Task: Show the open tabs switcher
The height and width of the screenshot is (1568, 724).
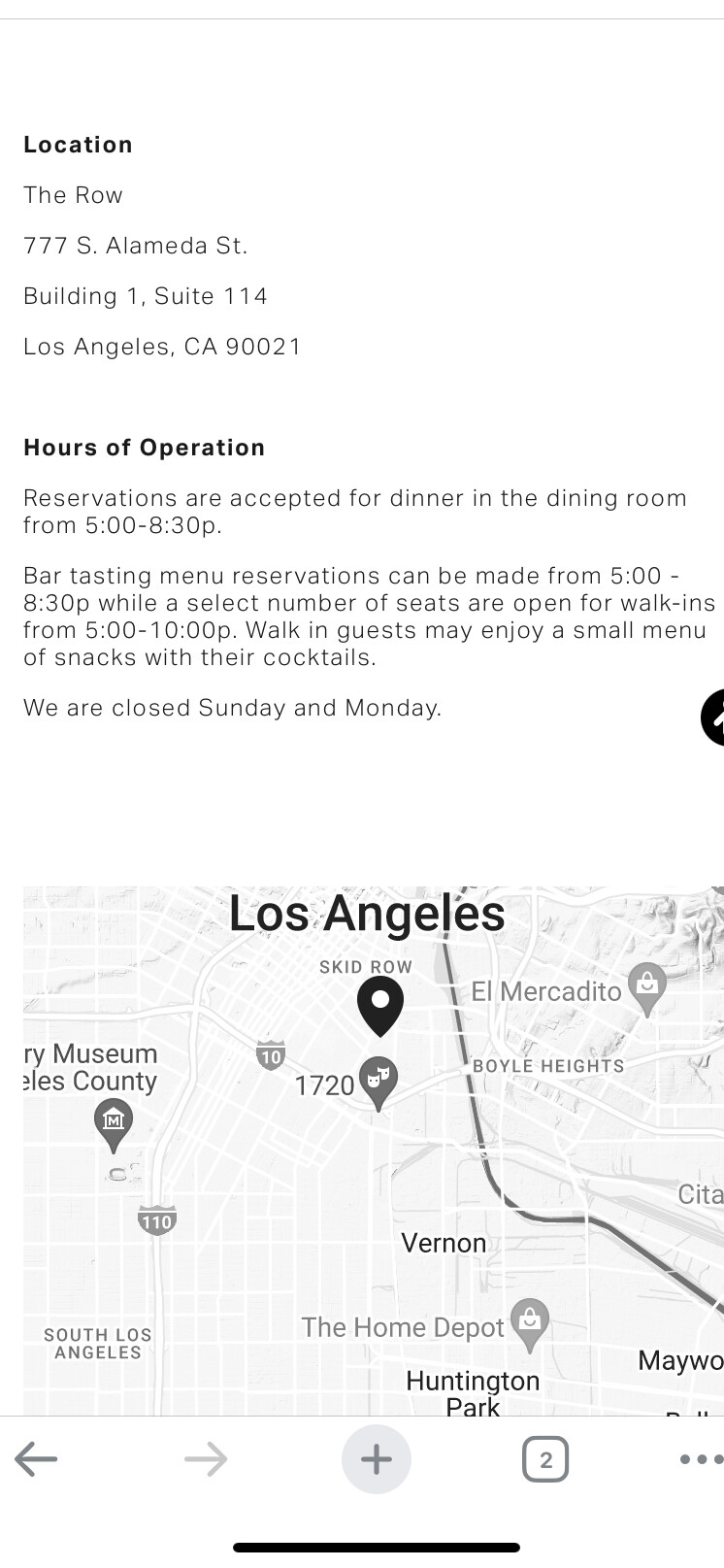Action: pos(545,1458)
